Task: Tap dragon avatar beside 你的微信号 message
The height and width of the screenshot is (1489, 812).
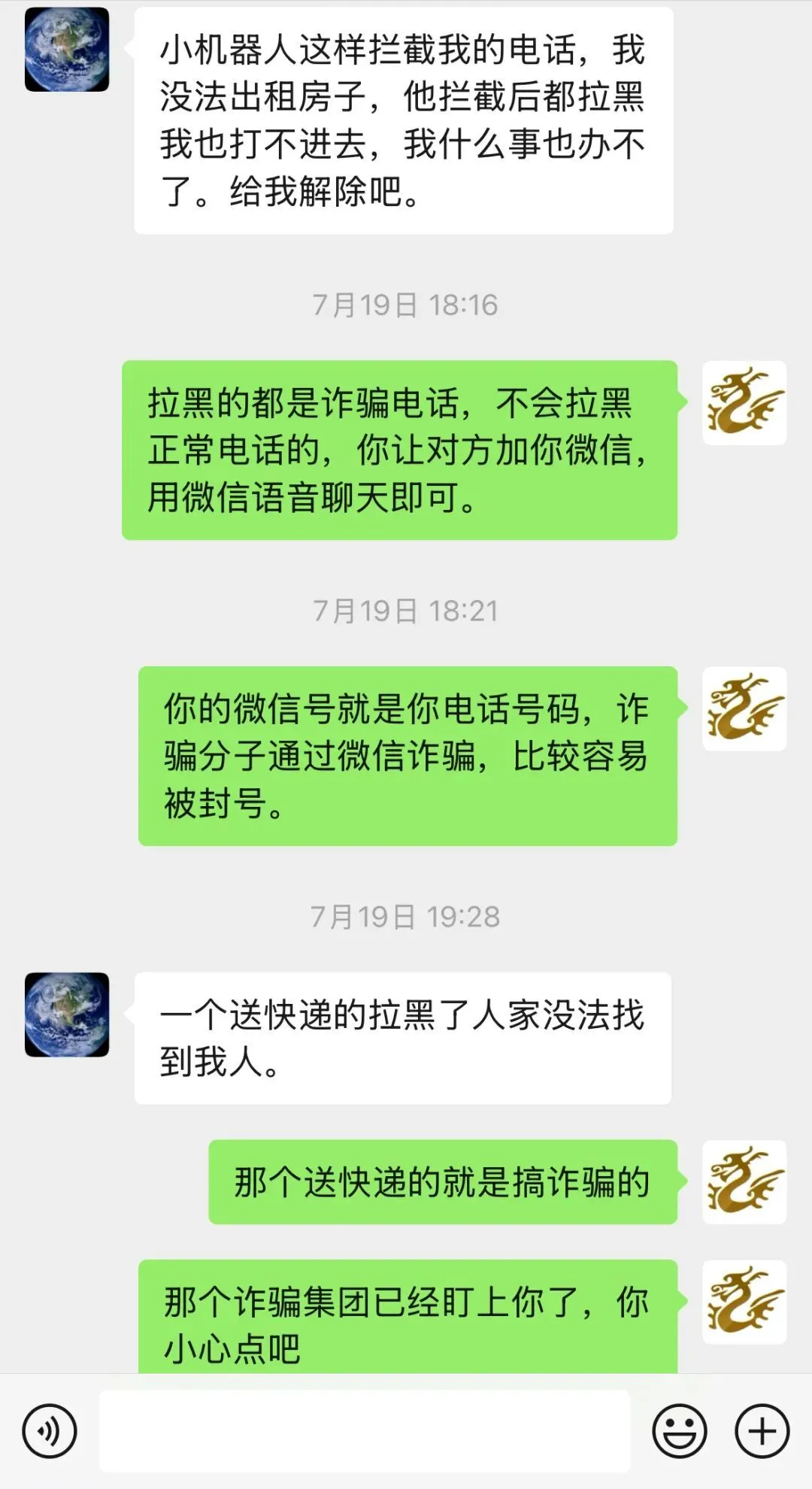Action: click(x=744, y=708)
